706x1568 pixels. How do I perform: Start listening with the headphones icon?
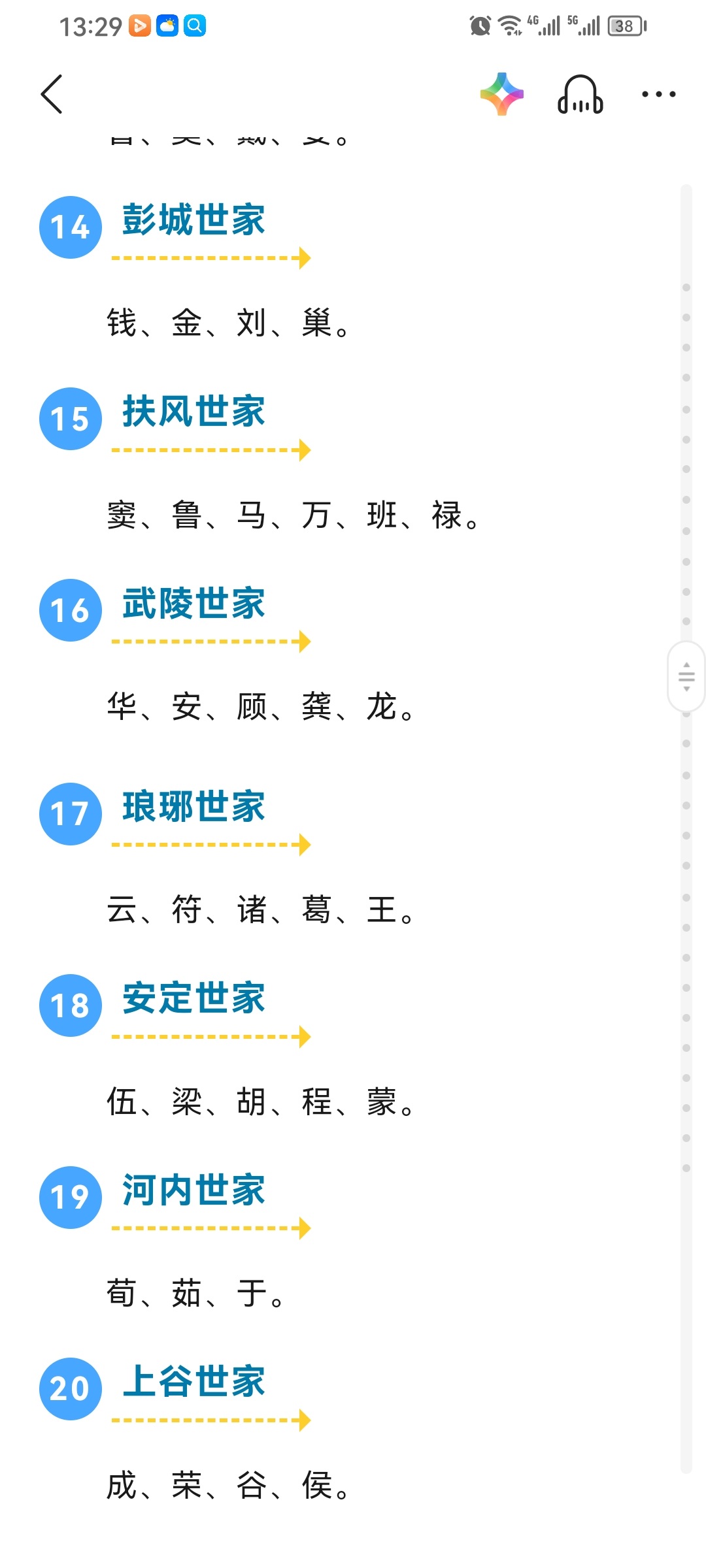click(x=580, y=94)
